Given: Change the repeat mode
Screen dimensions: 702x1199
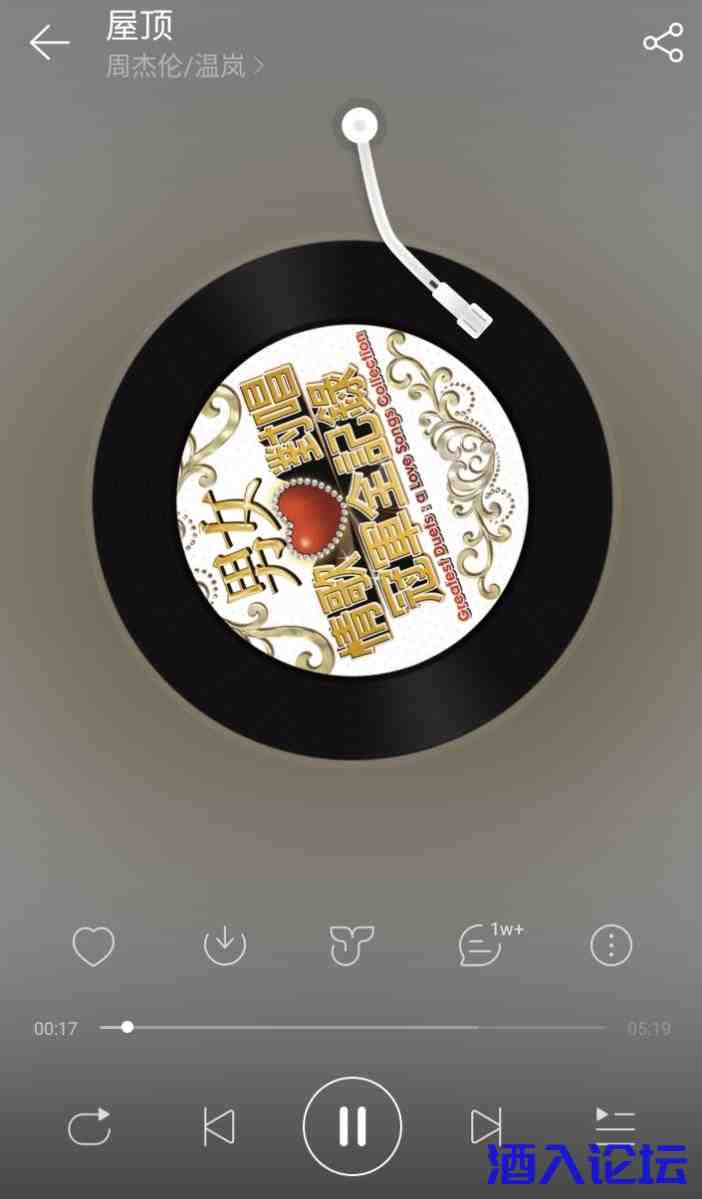Looking at the screenshot, I should tap(89, 1127).
